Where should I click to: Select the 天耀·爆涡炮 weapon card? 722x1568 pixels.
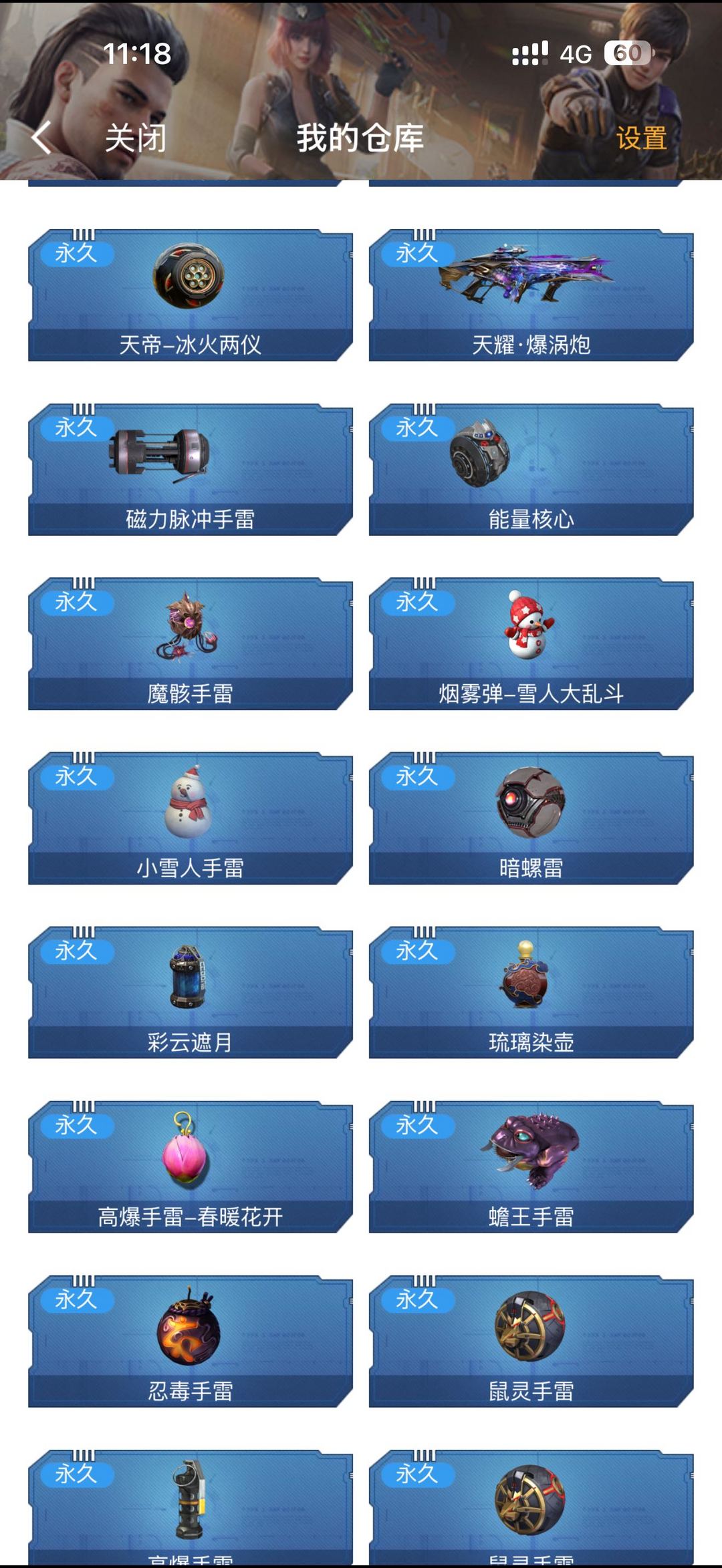531,295
